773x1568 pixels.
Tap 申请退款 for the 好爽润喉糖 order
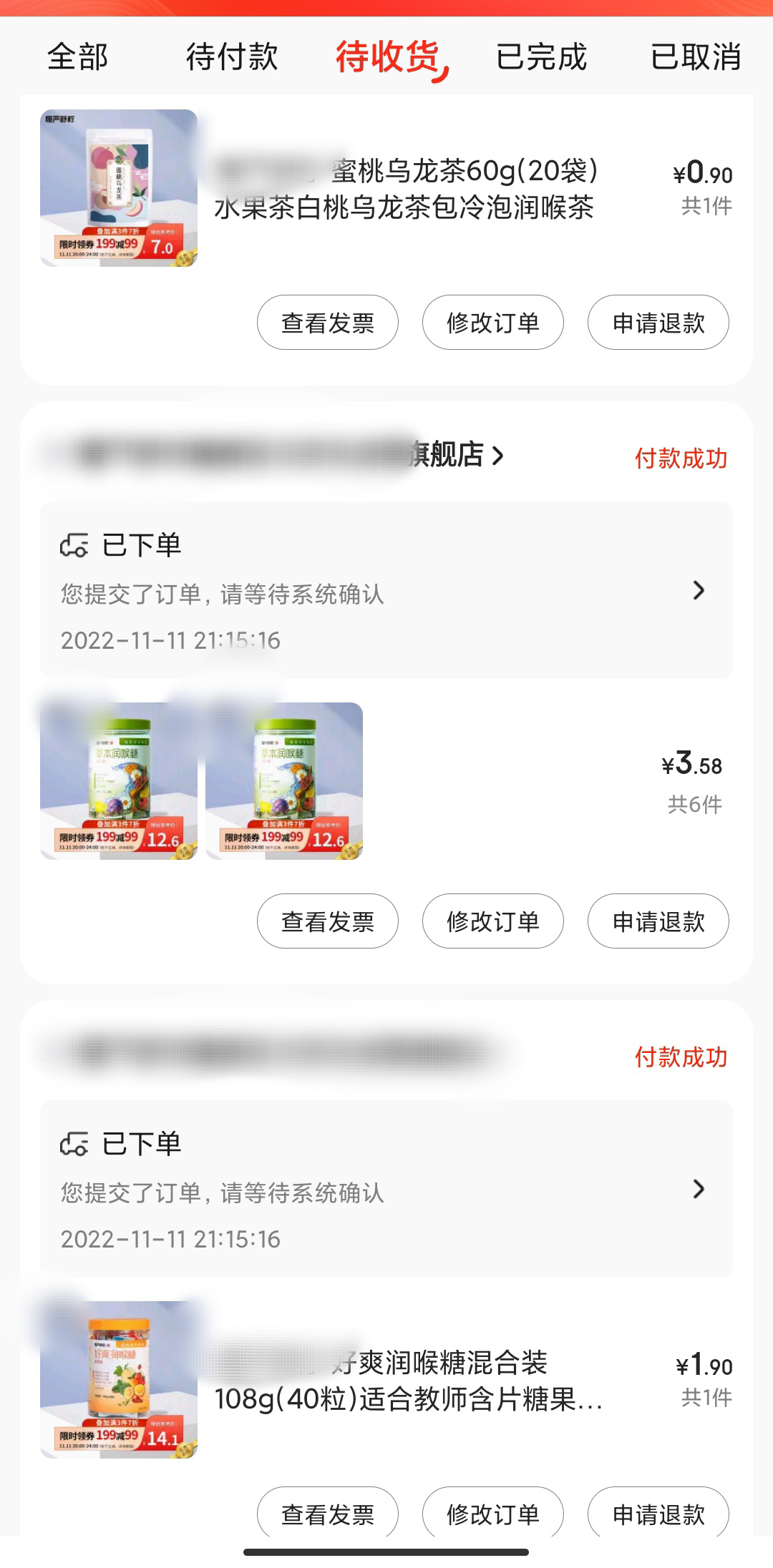658,1513
